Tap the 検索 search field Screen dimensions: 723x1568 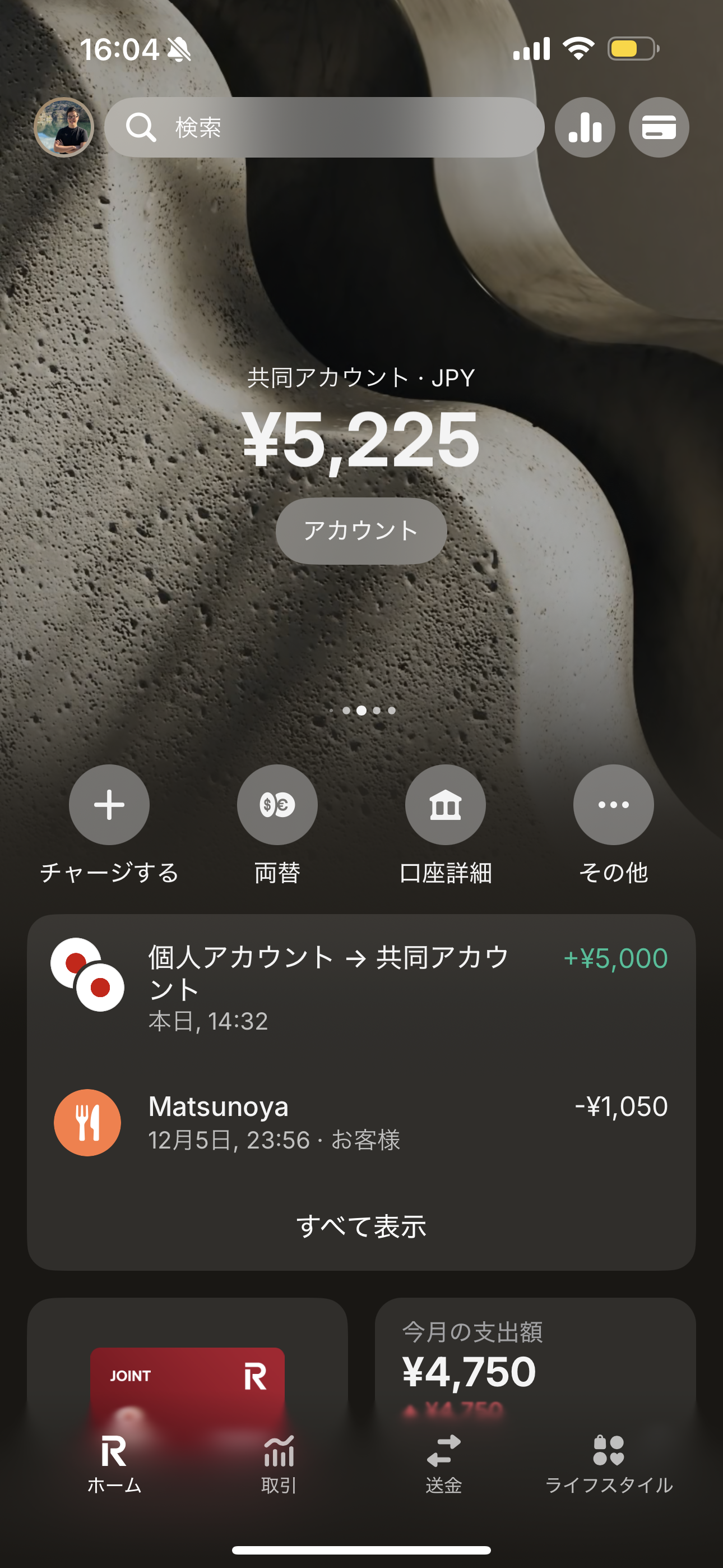(324, 127)
